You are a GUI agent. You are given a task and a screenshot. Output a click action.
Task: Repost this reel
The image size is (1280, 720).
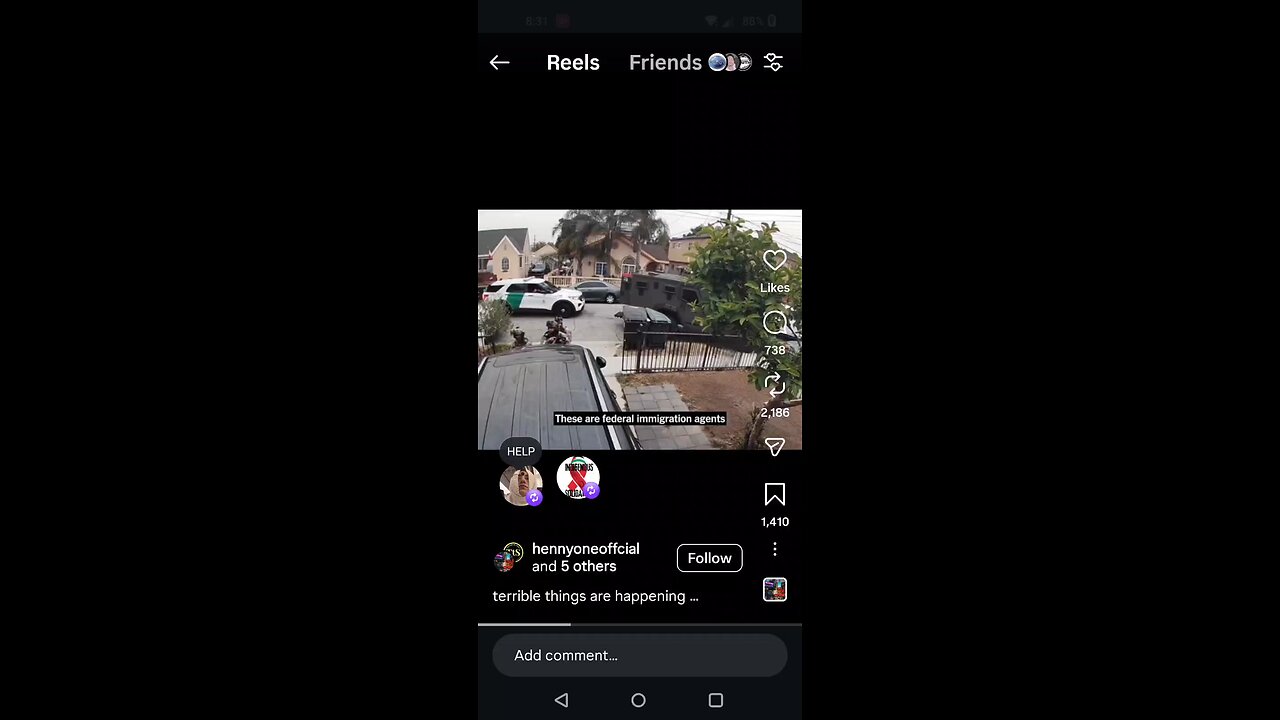pos(774,385)
